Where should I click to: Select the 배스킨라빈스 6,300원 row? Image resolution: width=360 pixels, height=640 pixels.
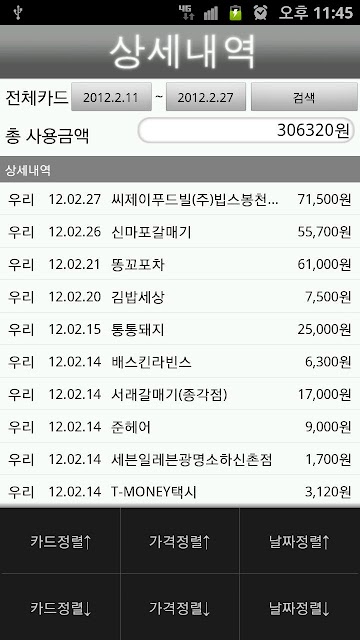click(180, 362)
